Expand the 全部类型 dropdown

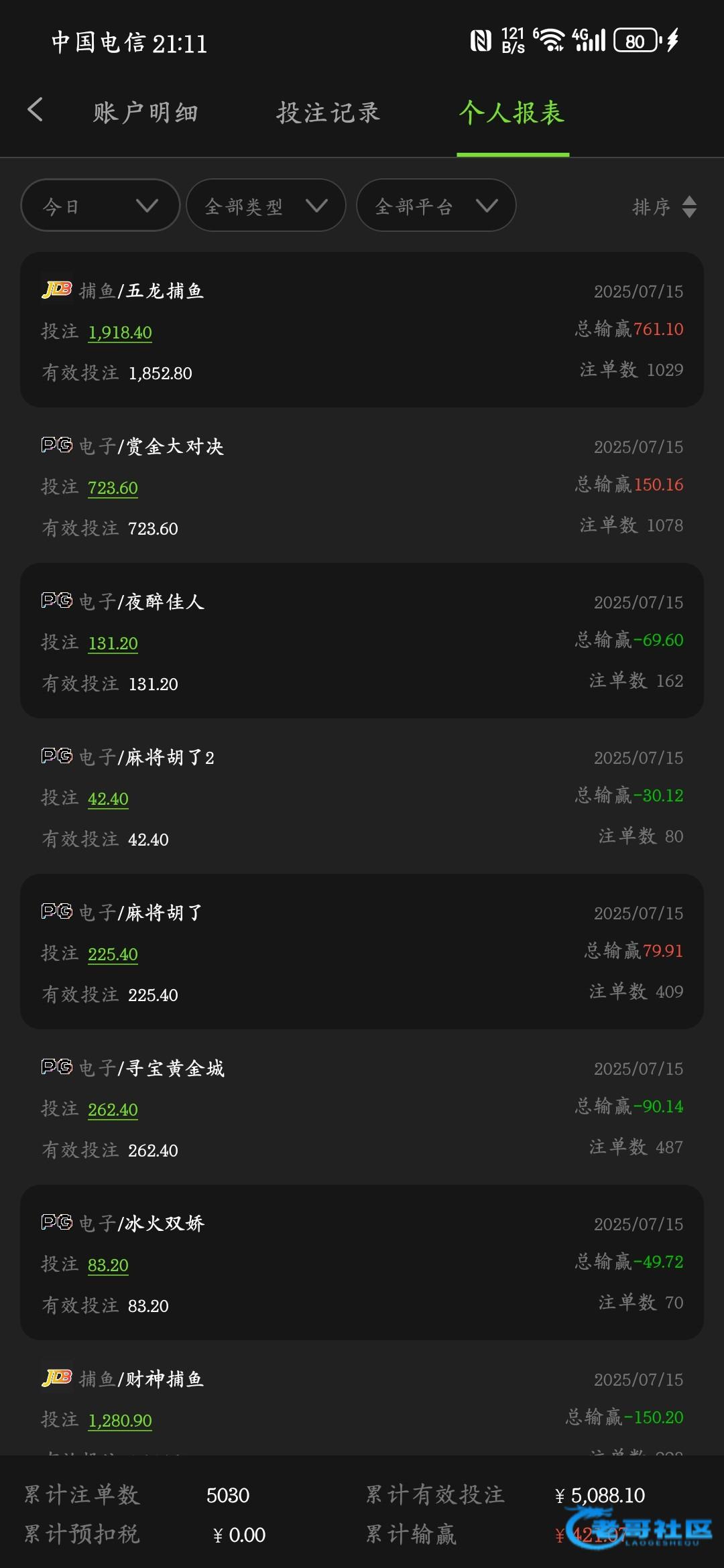click(x=265, y=205)
